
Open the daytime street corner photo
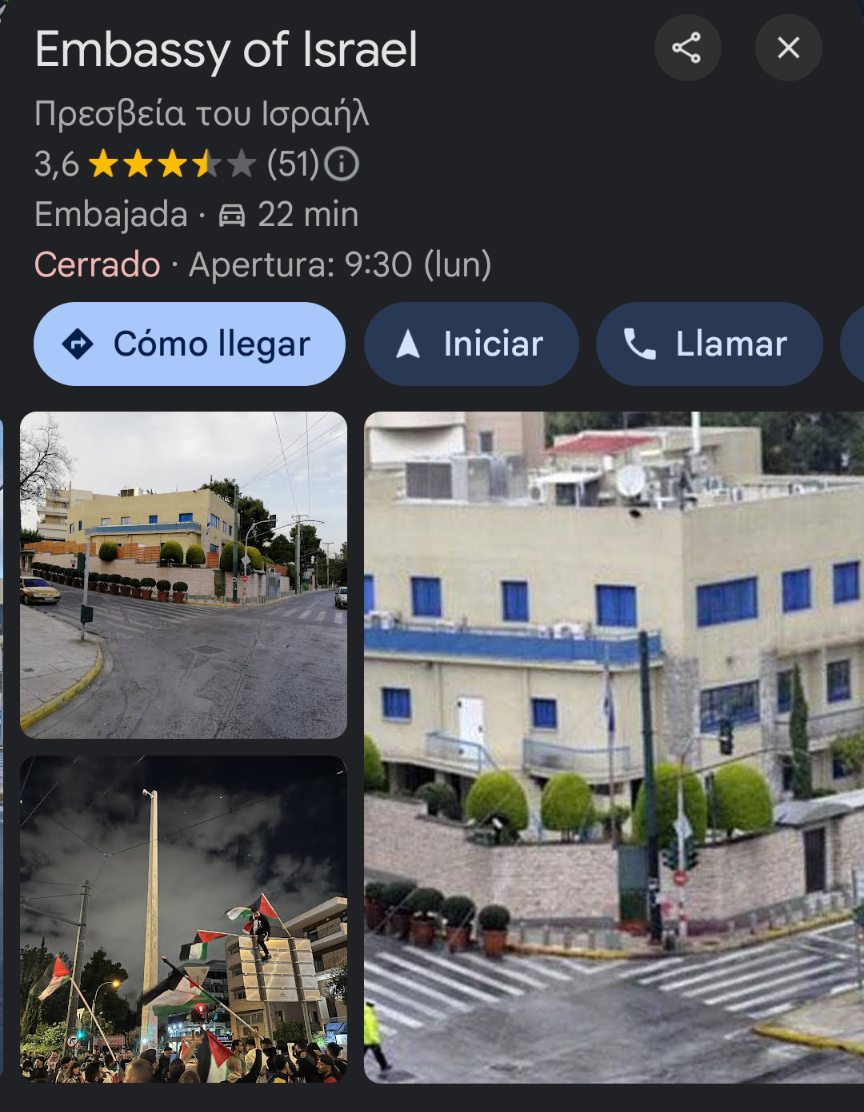[183, 575]
